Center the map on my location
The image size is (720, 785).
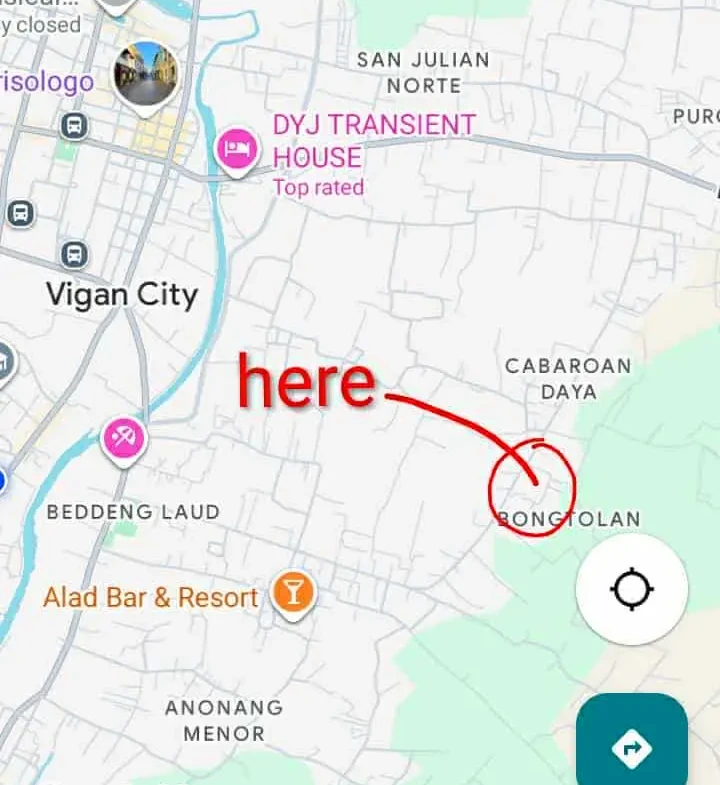(x=631, y=588)
